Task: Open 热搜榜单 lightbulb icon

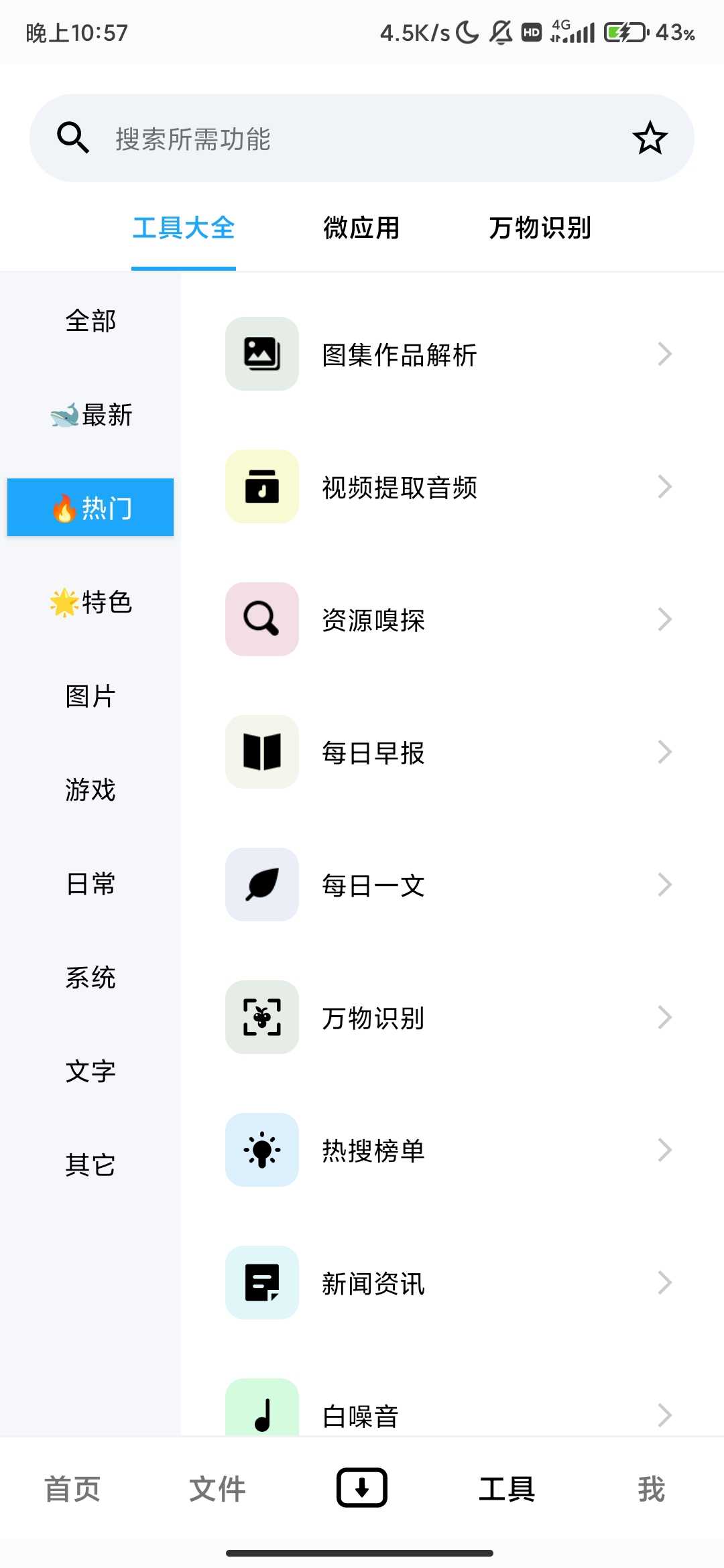Action: [261, 1150]
